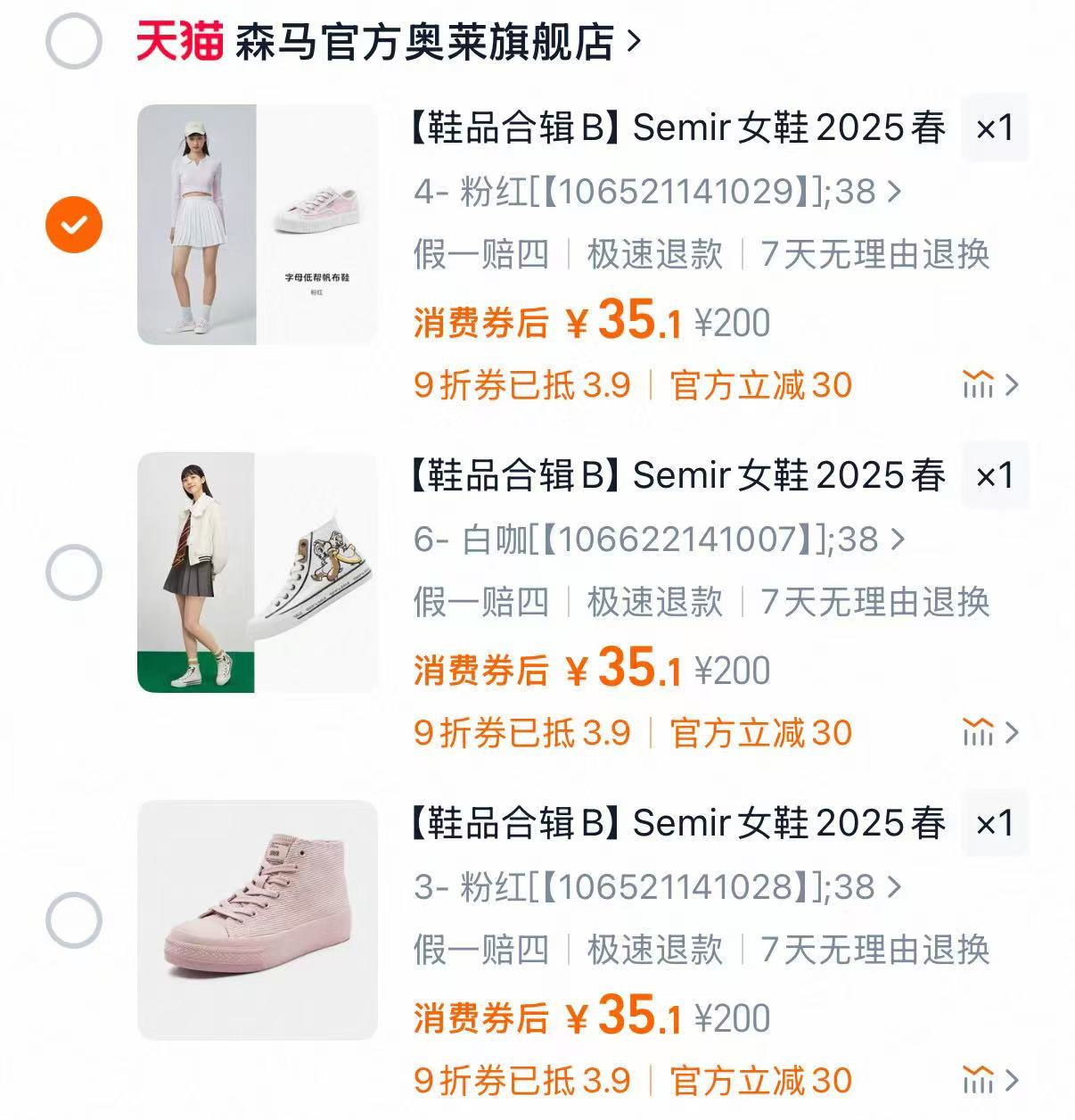This screenshot has width=1075, height=1120.
Task: Open the 4-粉红 low-top canvas shoe image
Action: (x=258, y=225)
